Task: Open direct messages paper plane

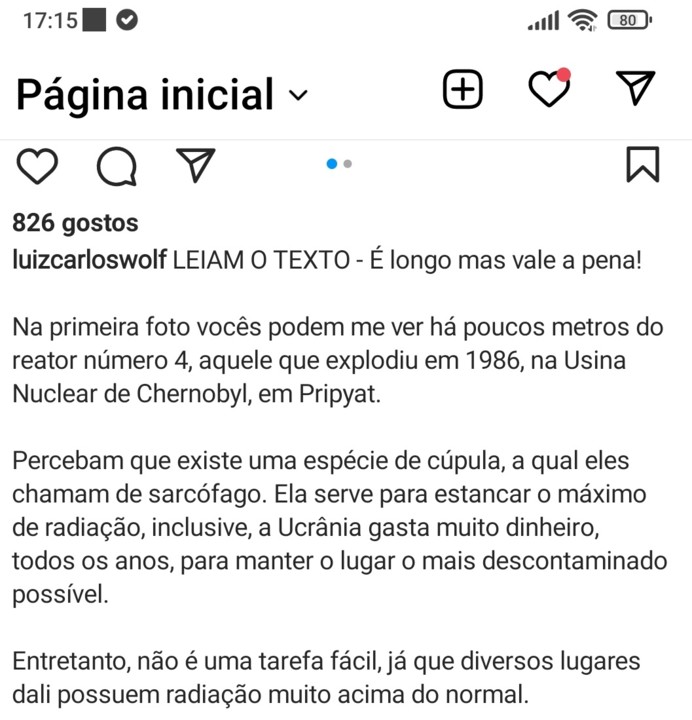Action: (636, 89)
